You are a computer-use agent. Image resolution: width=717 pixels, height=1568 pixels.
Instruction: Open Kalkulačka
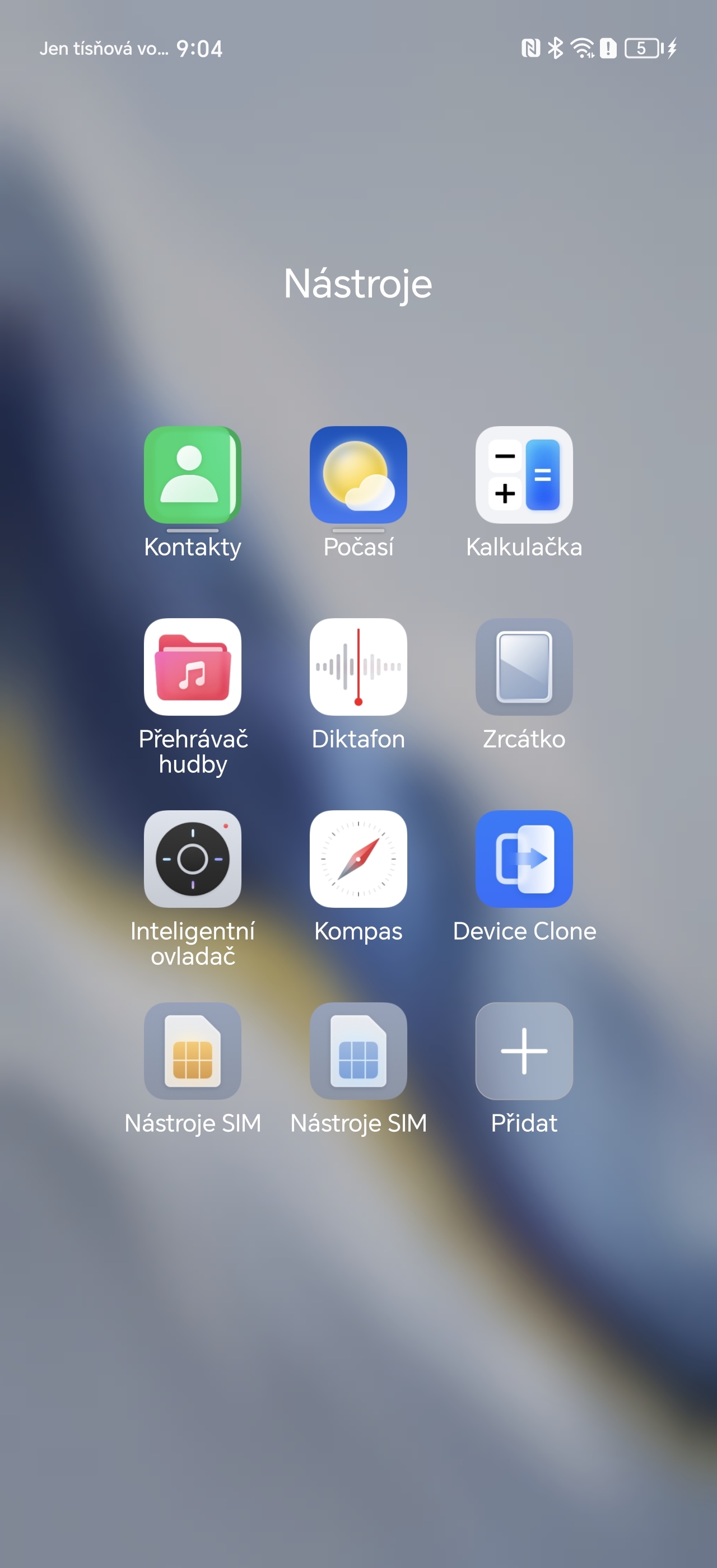tap(523, 475)
